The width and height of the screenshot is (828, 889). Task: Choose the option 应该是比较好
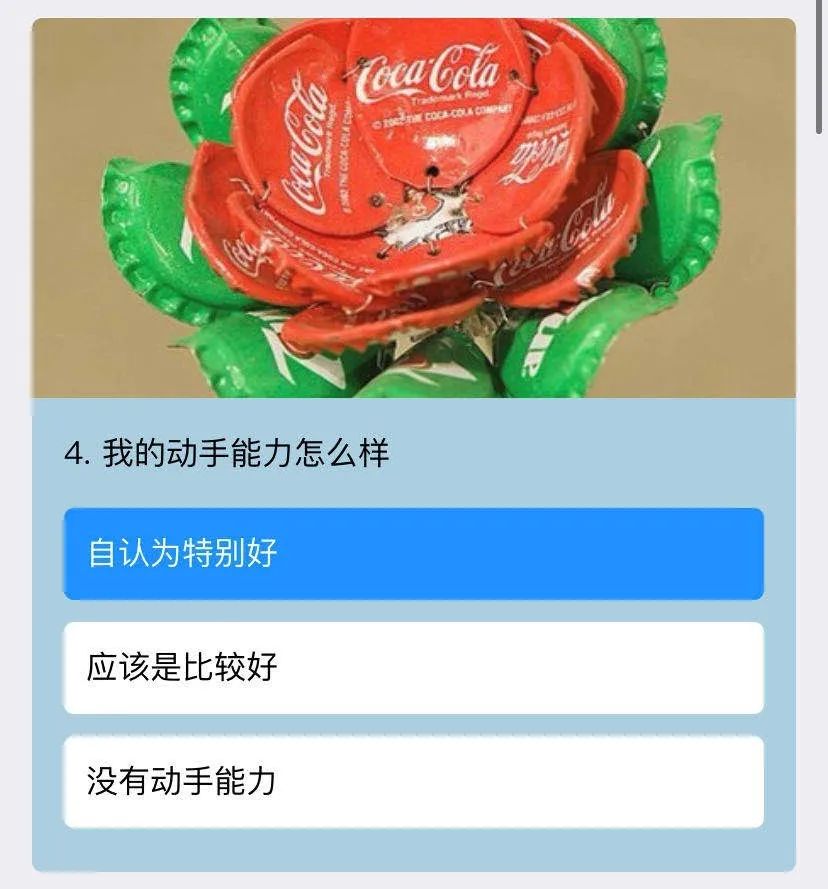pos(413,667)
